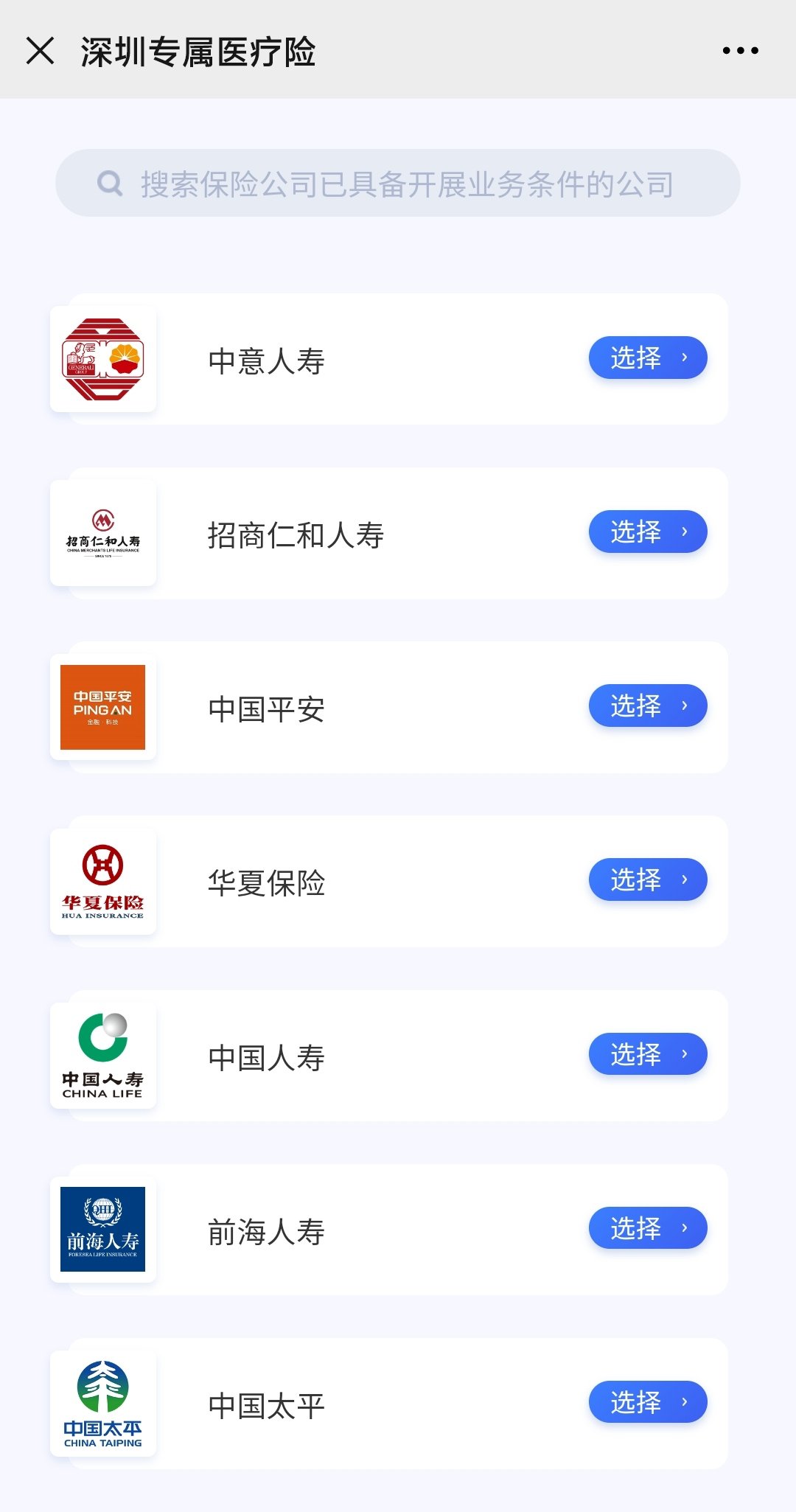Select 中意人寿 with its 选择 button
The image size is (796, 1512).
pyautogui.click(x=648, y=358)
